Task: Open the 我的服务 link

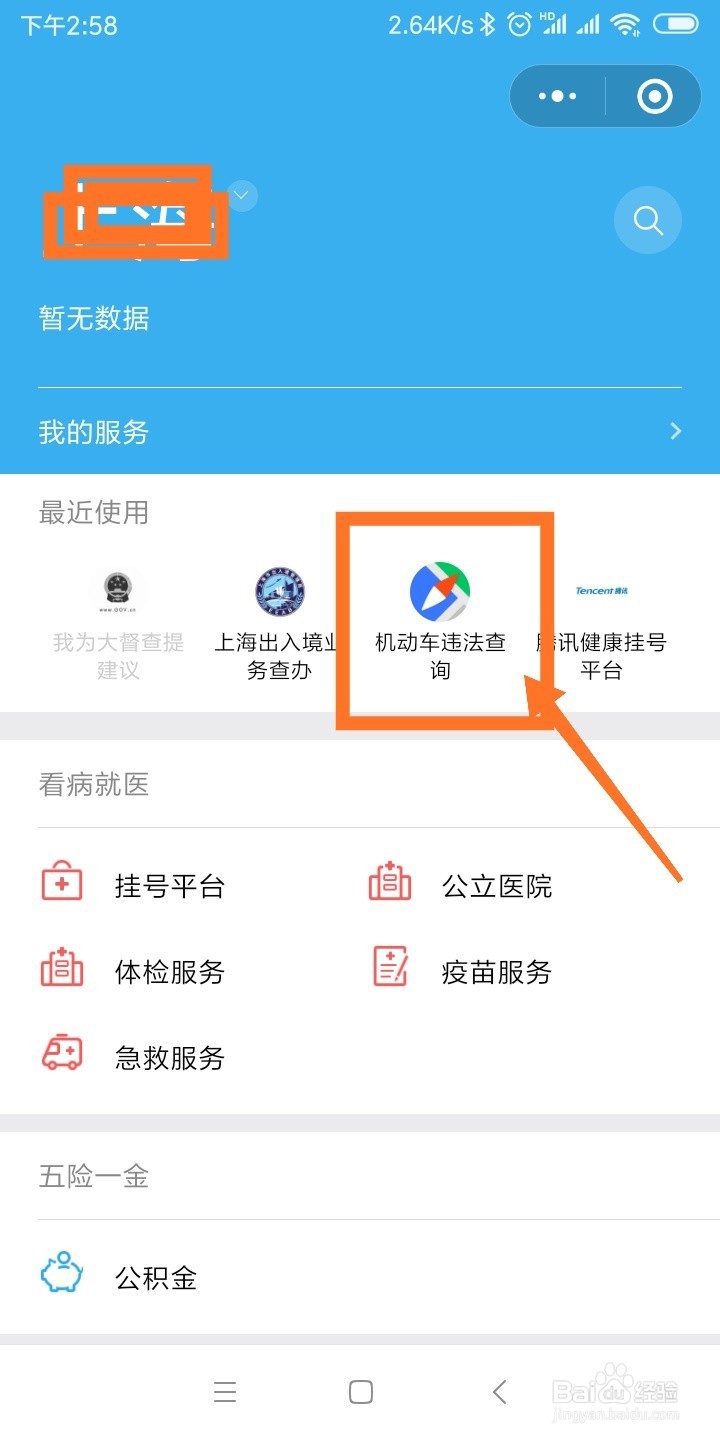Action: pos(95,432)
